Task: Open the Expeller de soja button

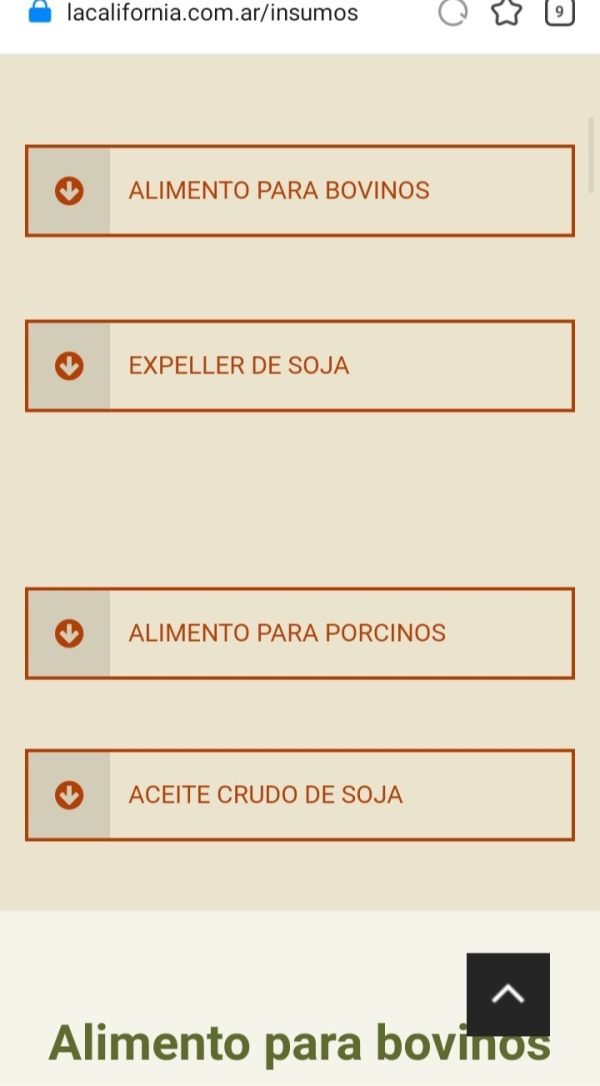Action: tap(299, 366)
